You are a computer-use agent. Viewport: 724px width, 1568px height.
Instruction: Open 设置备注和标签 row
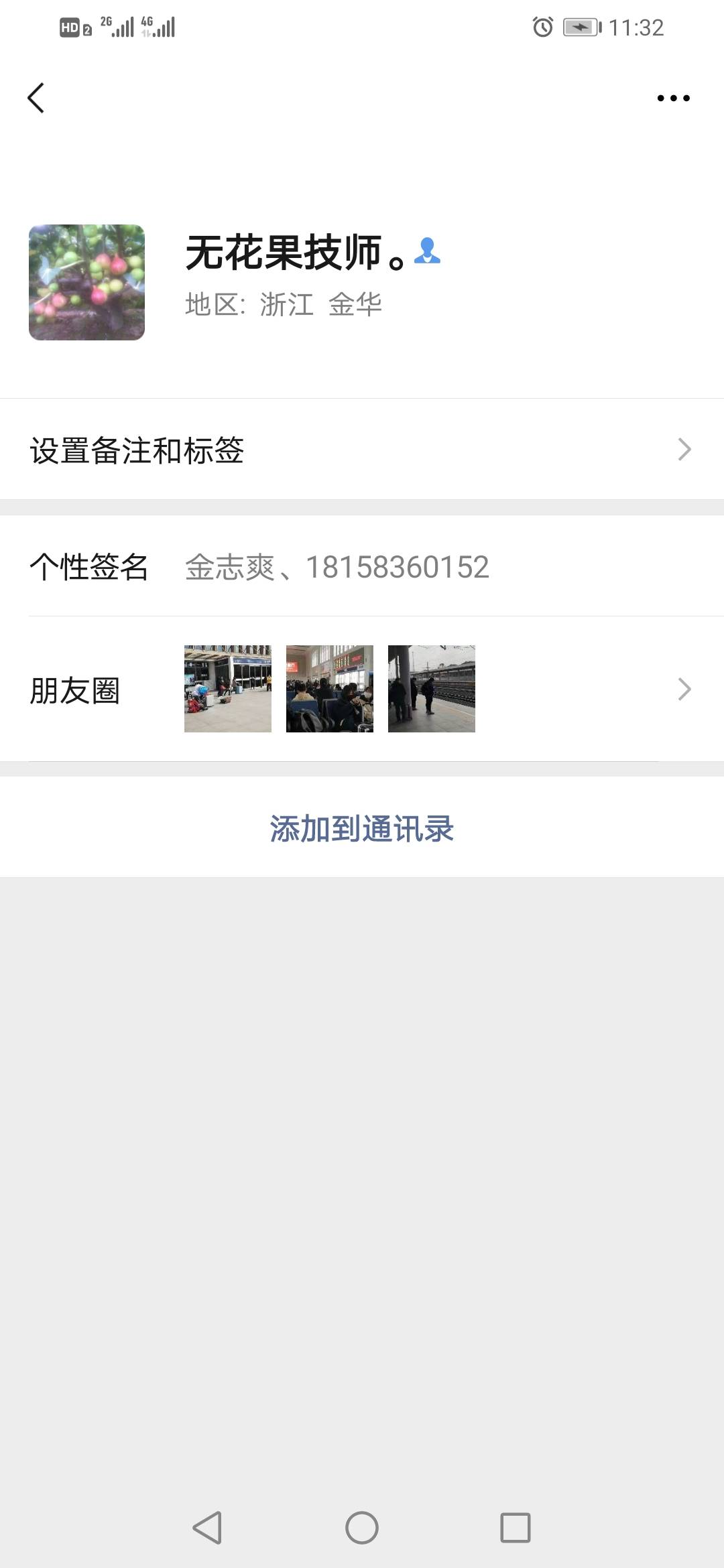pos(362,450)
